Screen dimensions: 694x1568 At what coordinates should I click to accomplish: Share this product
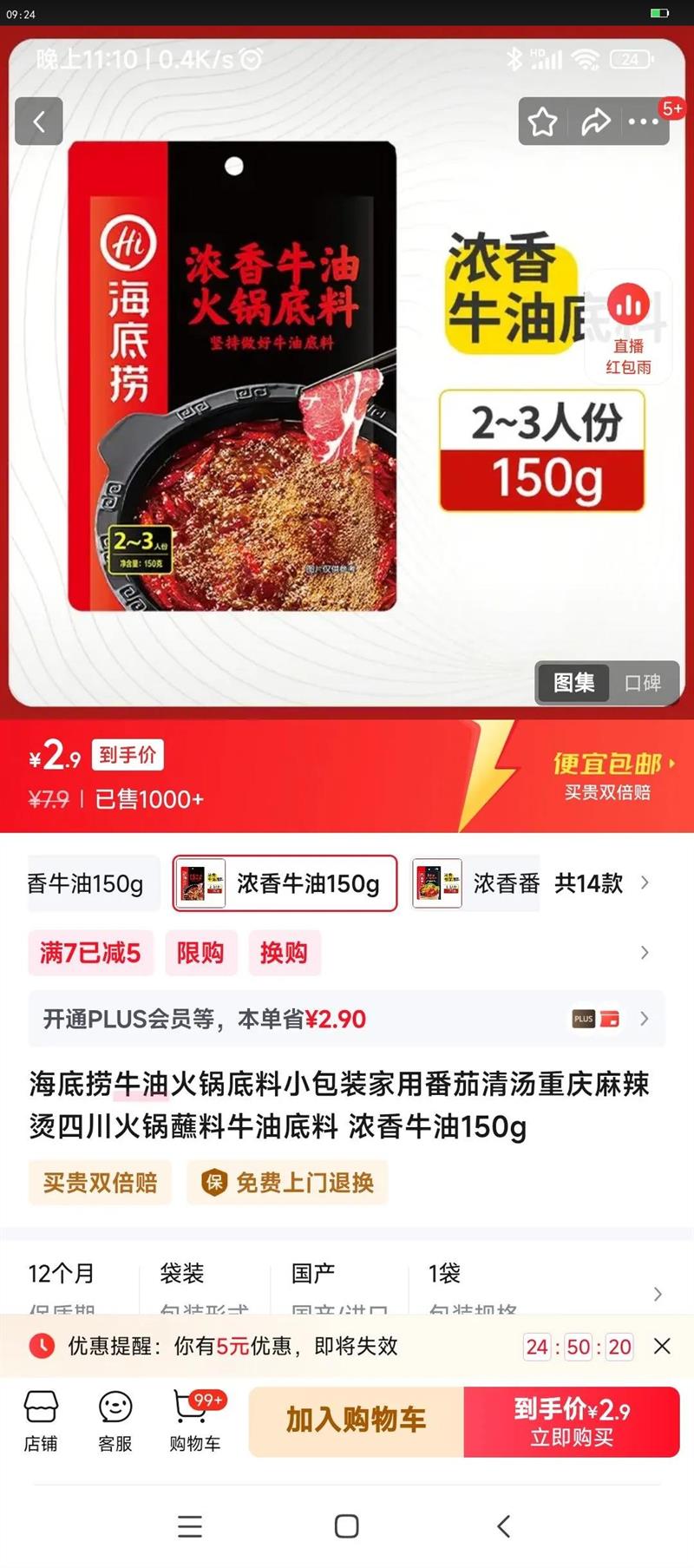pos(595,121)
